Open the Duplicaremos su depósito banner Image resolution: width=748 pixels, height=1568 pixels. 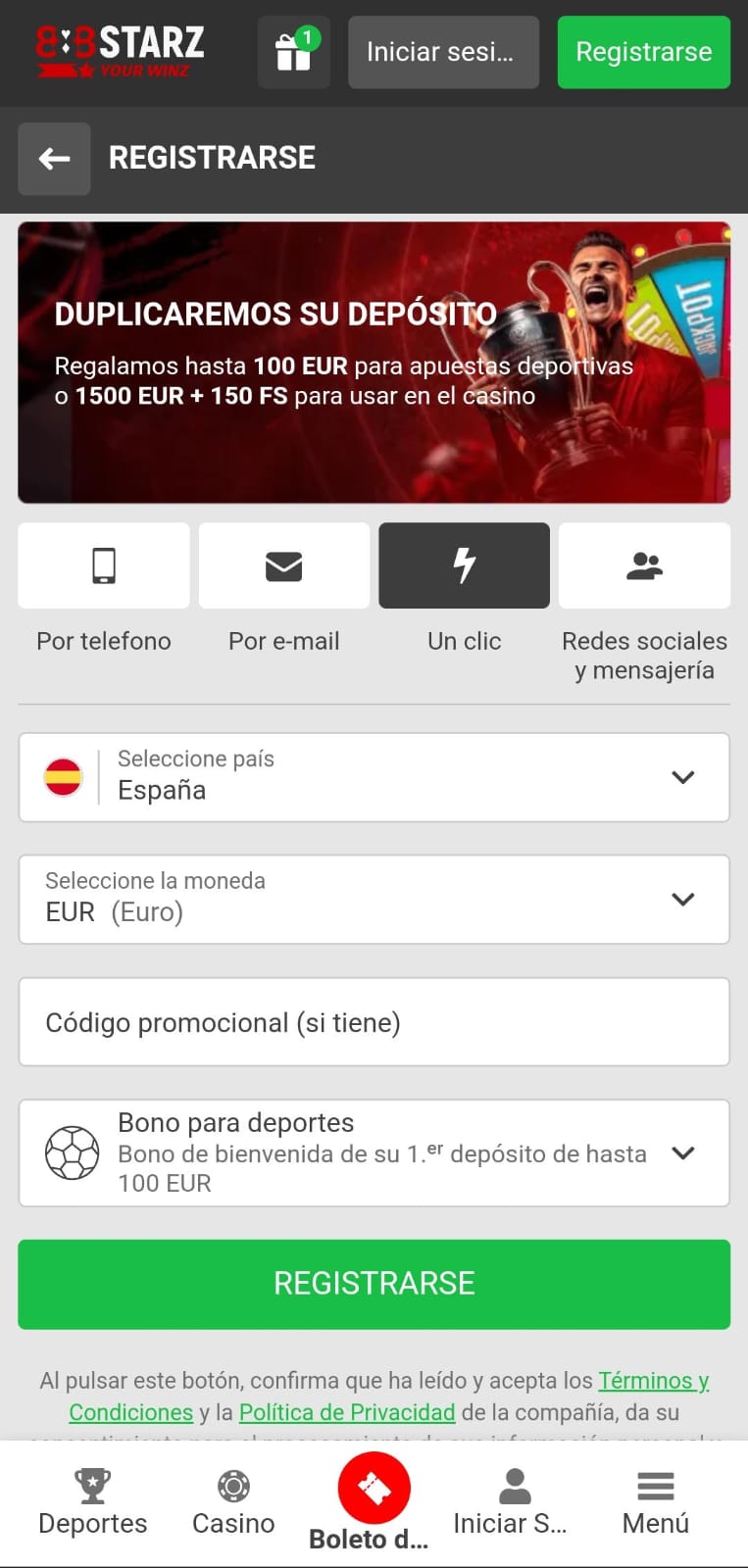tap(374, 363)
